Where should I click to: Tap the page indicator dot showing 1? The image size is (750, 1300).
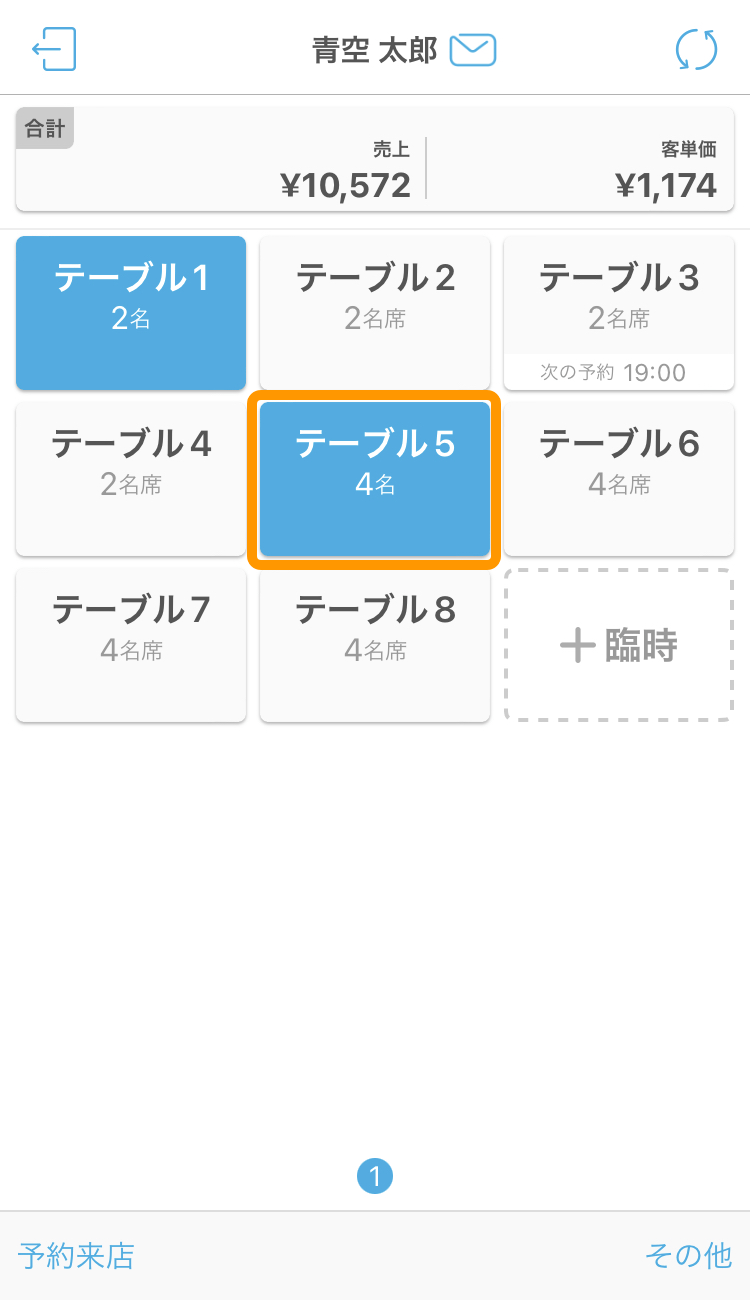(x=374, y=1176)
